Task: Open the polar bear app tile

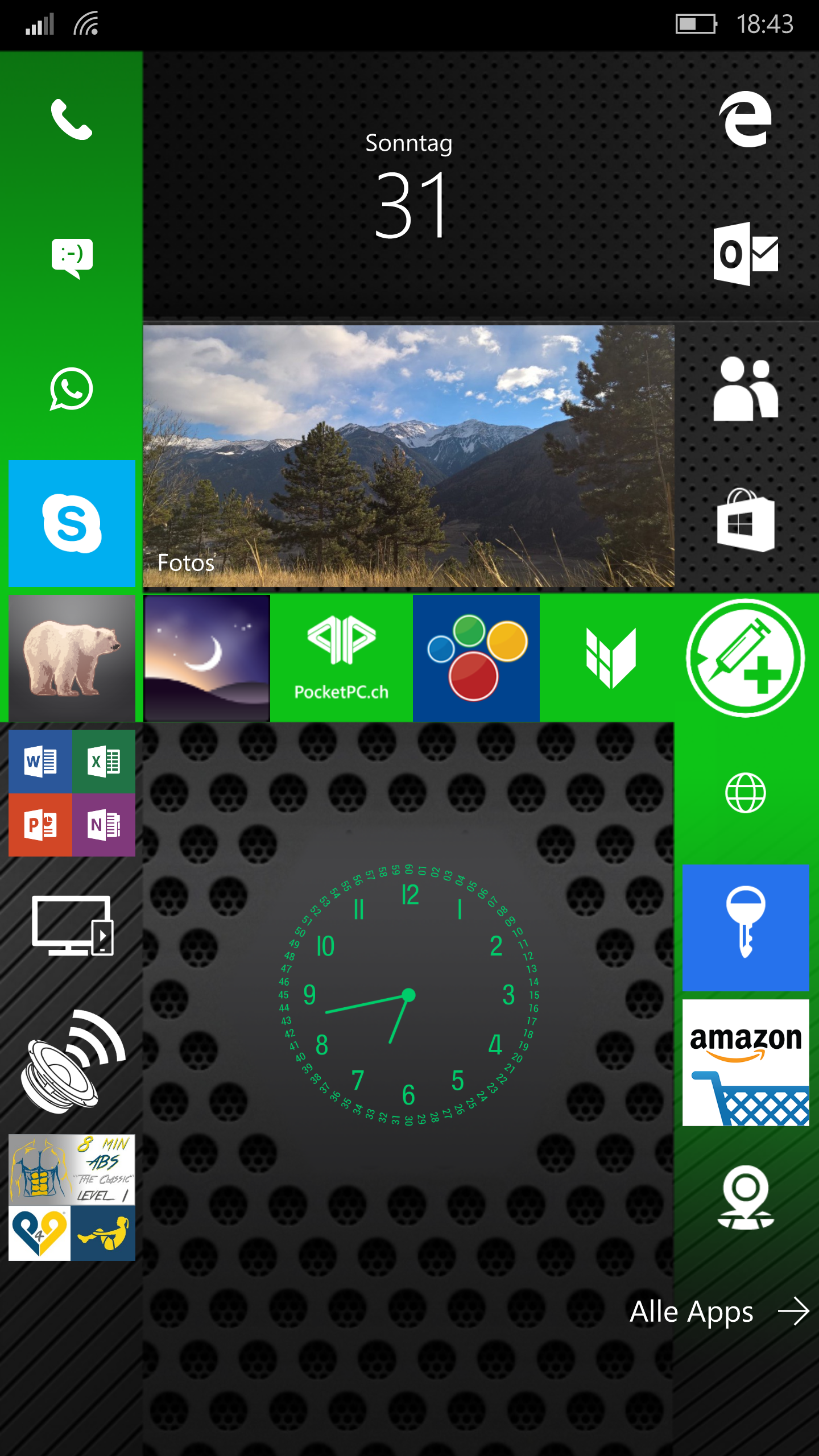Action: 72,658
